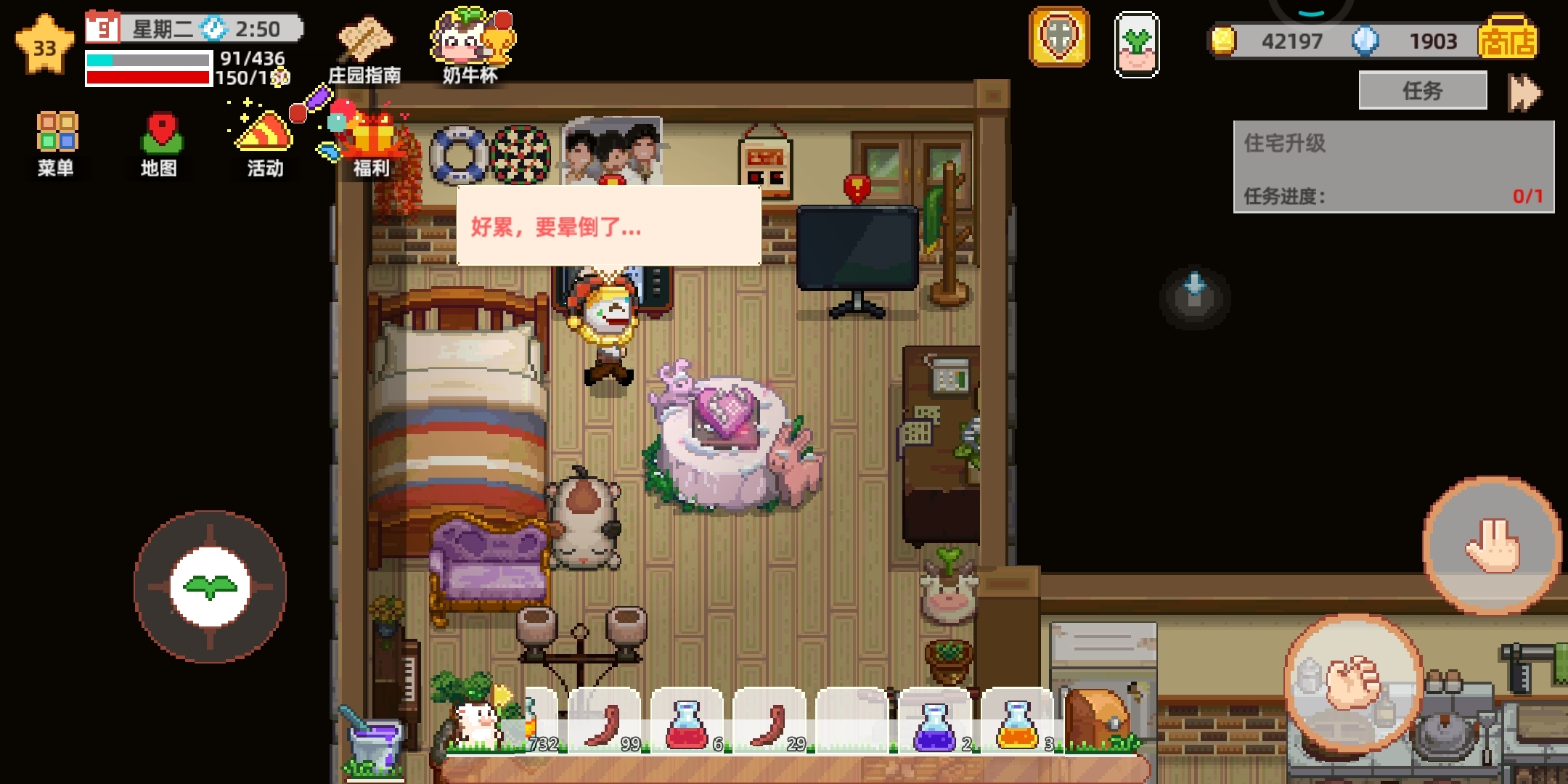Collapse the quest panel with the arrow
This screenshot has height=784, width=1568.
(x=1524, y=92)
